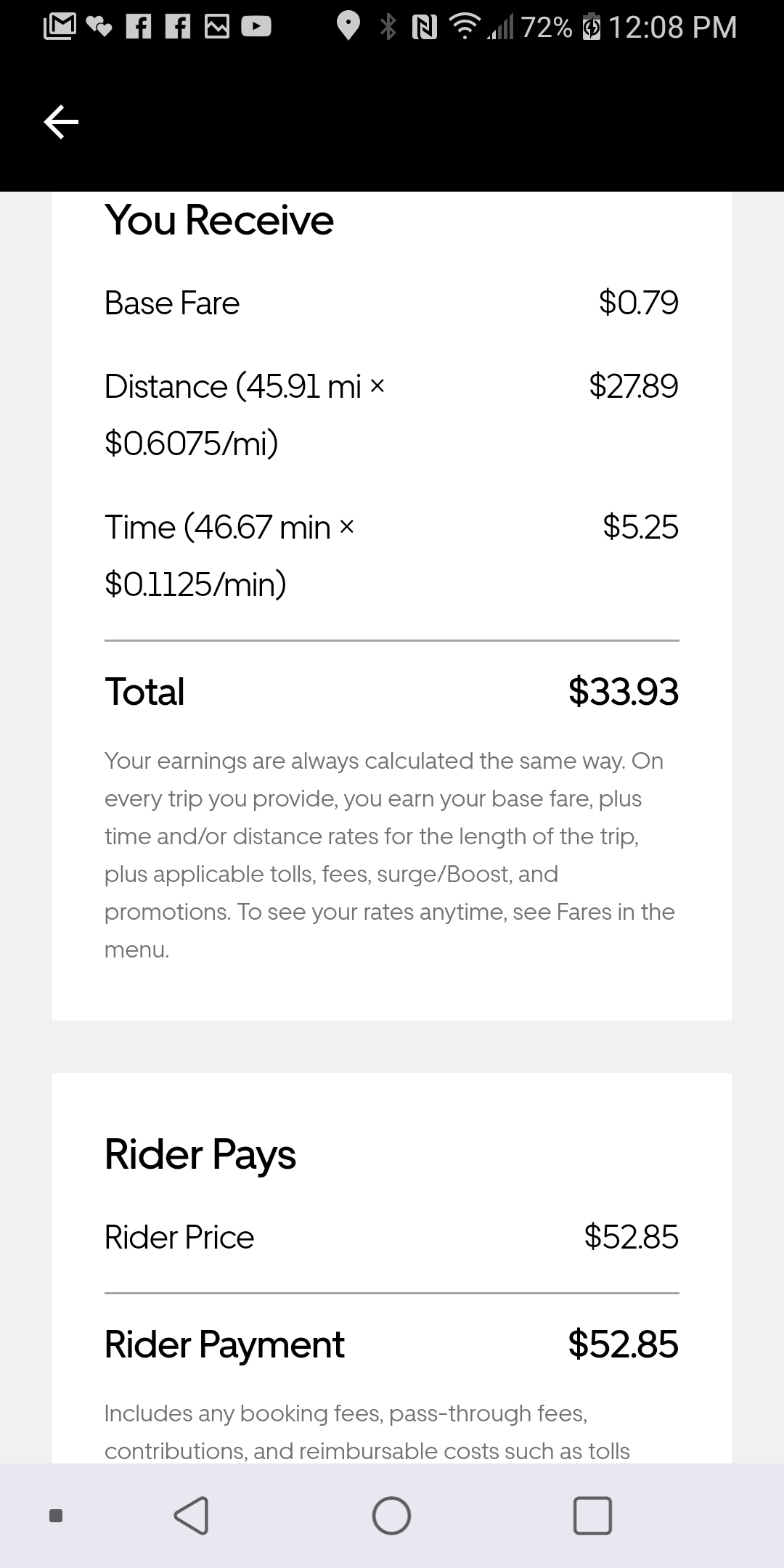Go to the home screen
Screen dimensions: 784x1568
(x=391, y=1516)
